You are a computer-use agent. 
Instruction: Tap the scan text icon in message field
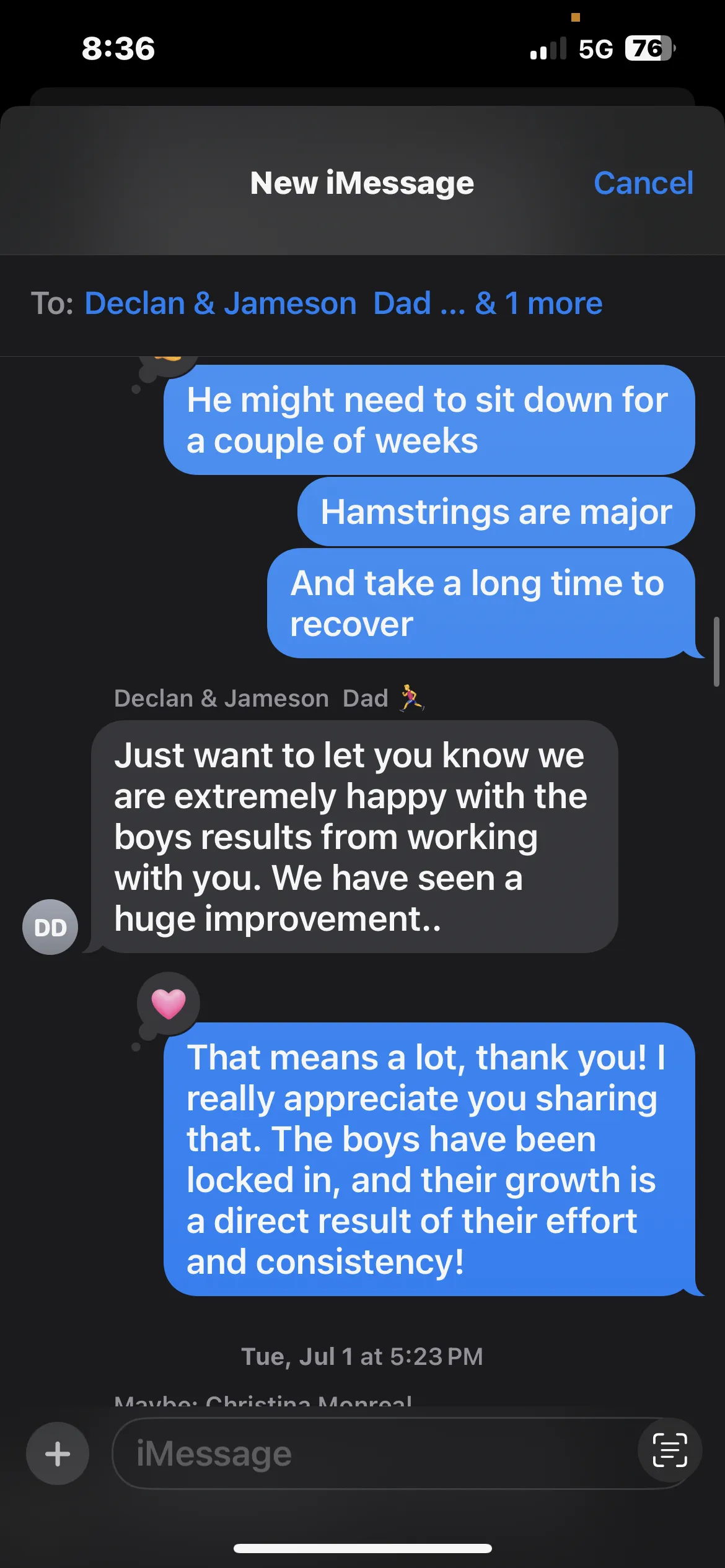pyautogui.click(x=669, y=1451)
